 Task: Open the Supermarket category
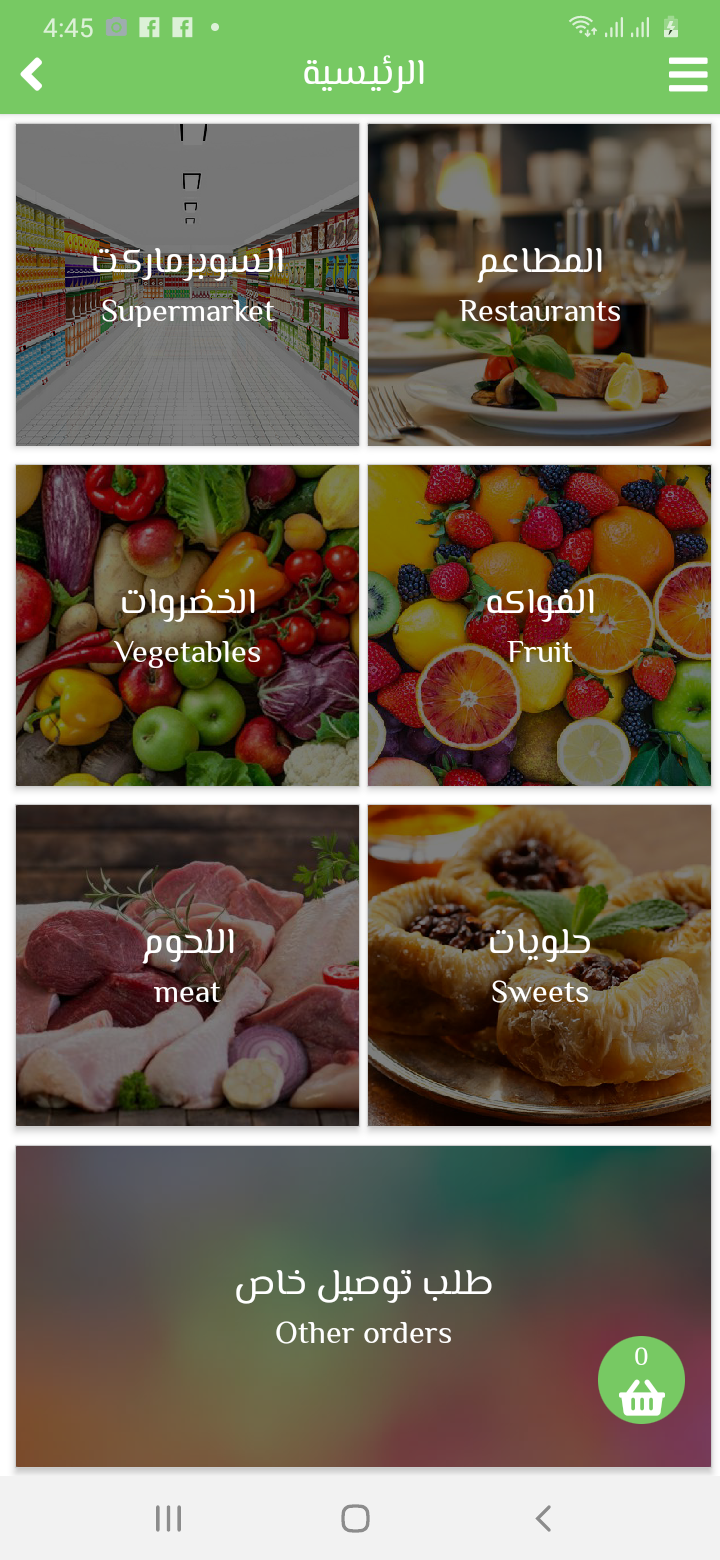[x=187, y=285]
